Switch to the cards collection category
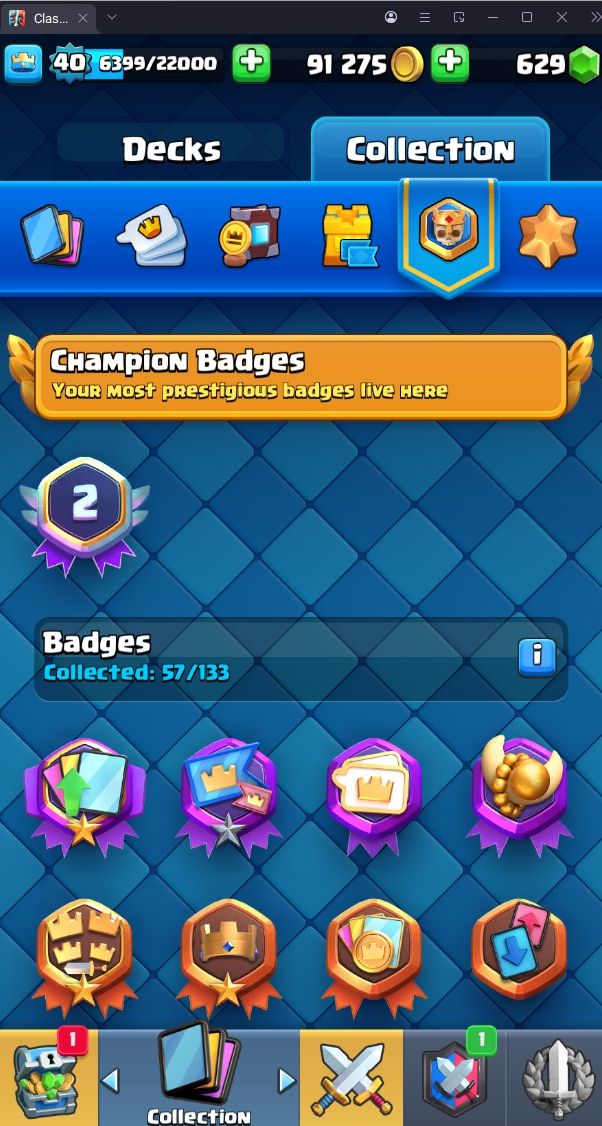 click(x=52, y=236)
